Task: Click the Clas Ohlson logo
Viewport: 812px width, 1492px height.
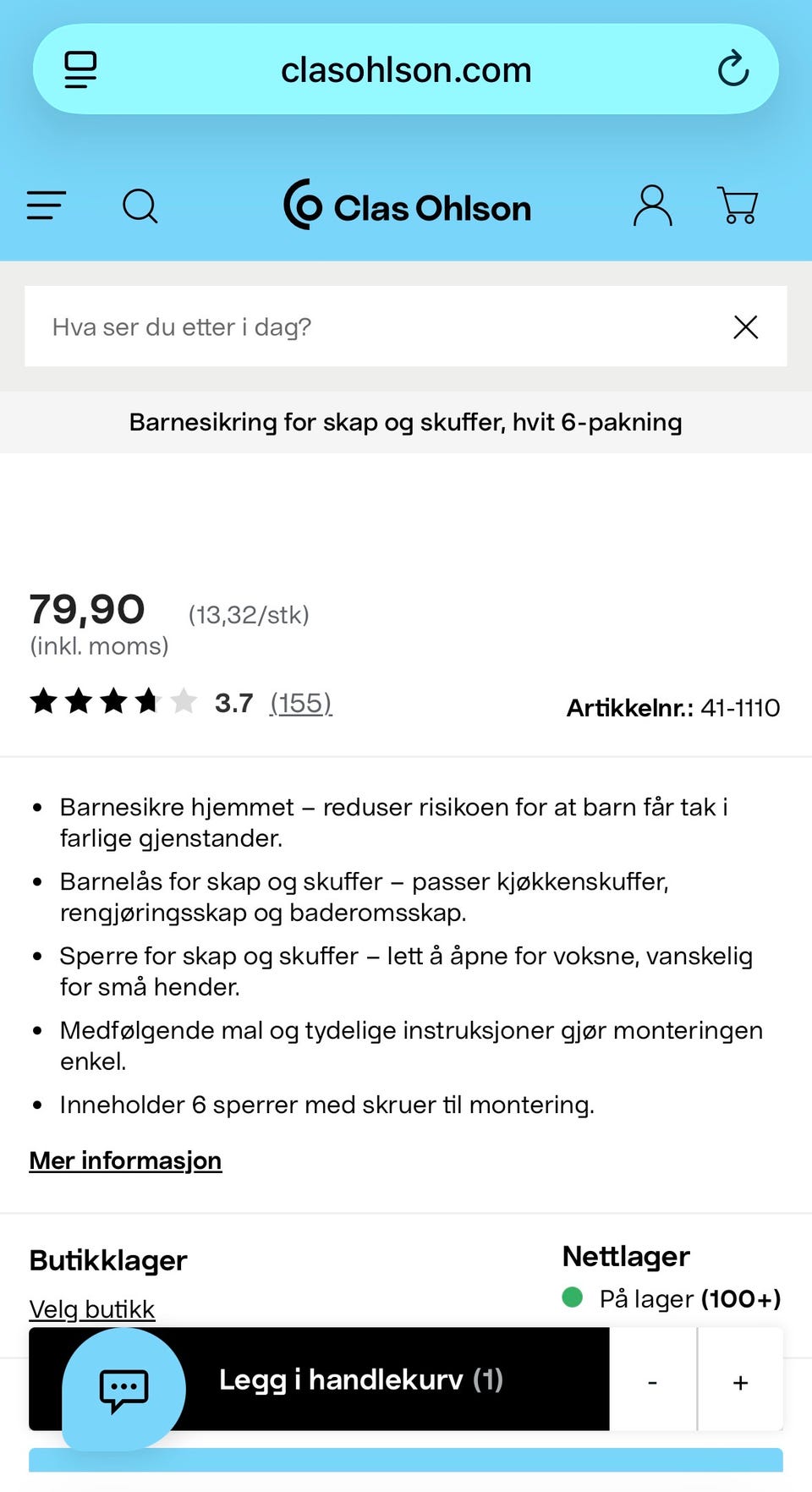Action: [x=406, y=206]
